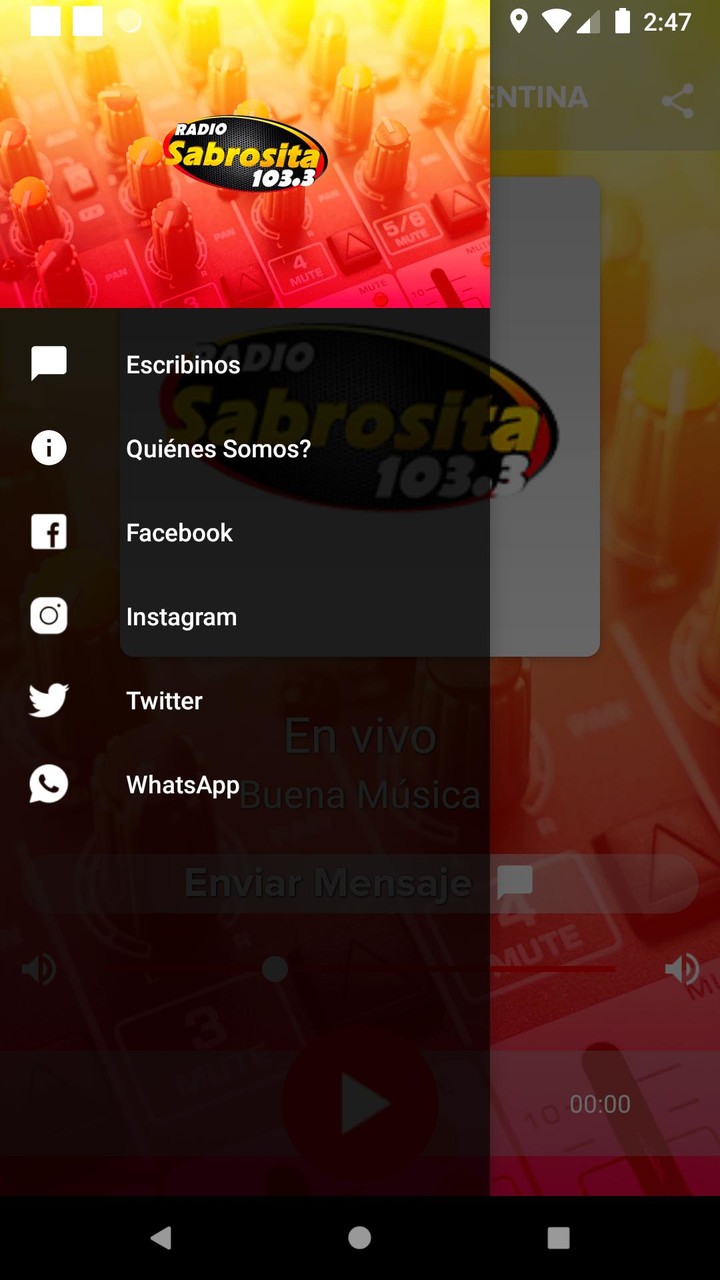Screen dimensions: 720x1280
Task: Tap the share icon at top right
Action: tap(679, 100)
